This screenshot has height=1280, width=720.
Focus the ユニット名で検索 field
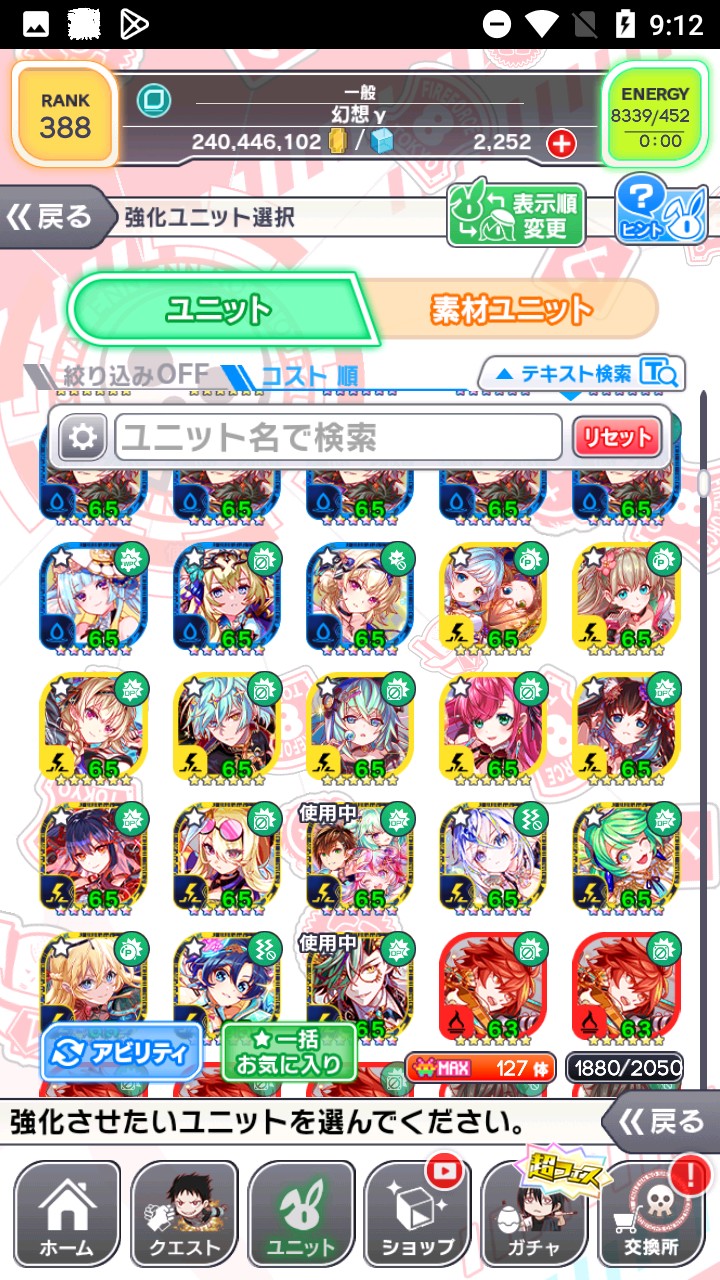338,437
